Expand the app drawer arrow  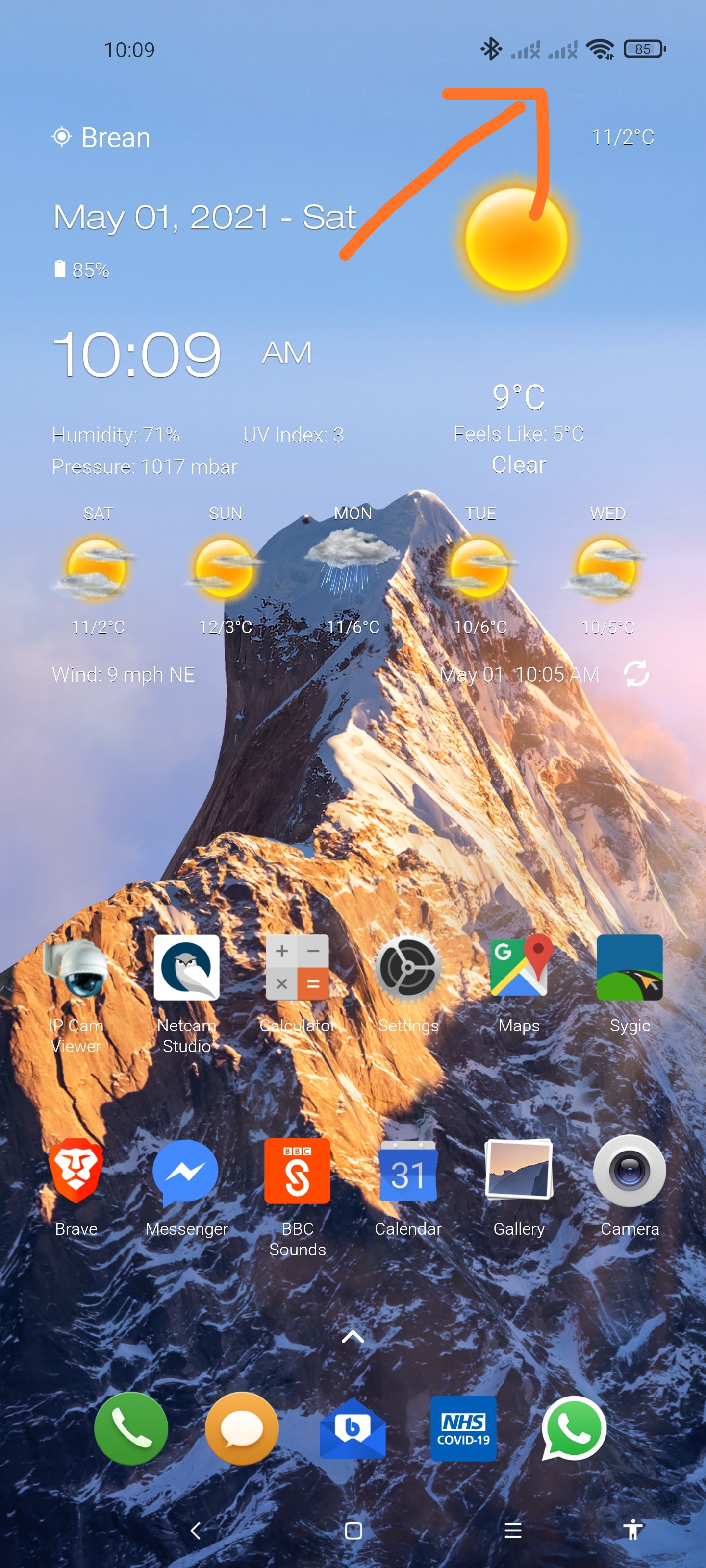pyautogui.click(x=353, y=1336)
